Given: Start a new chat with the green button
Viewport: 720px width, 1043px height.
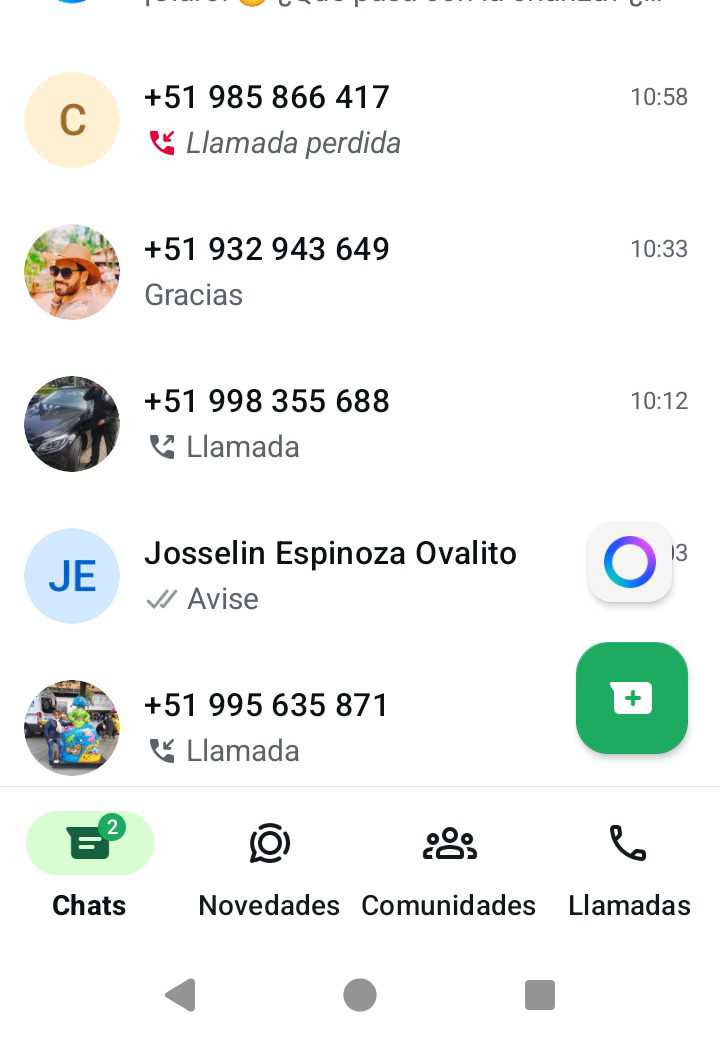Looking at the screenshot, I should point(631,698).
